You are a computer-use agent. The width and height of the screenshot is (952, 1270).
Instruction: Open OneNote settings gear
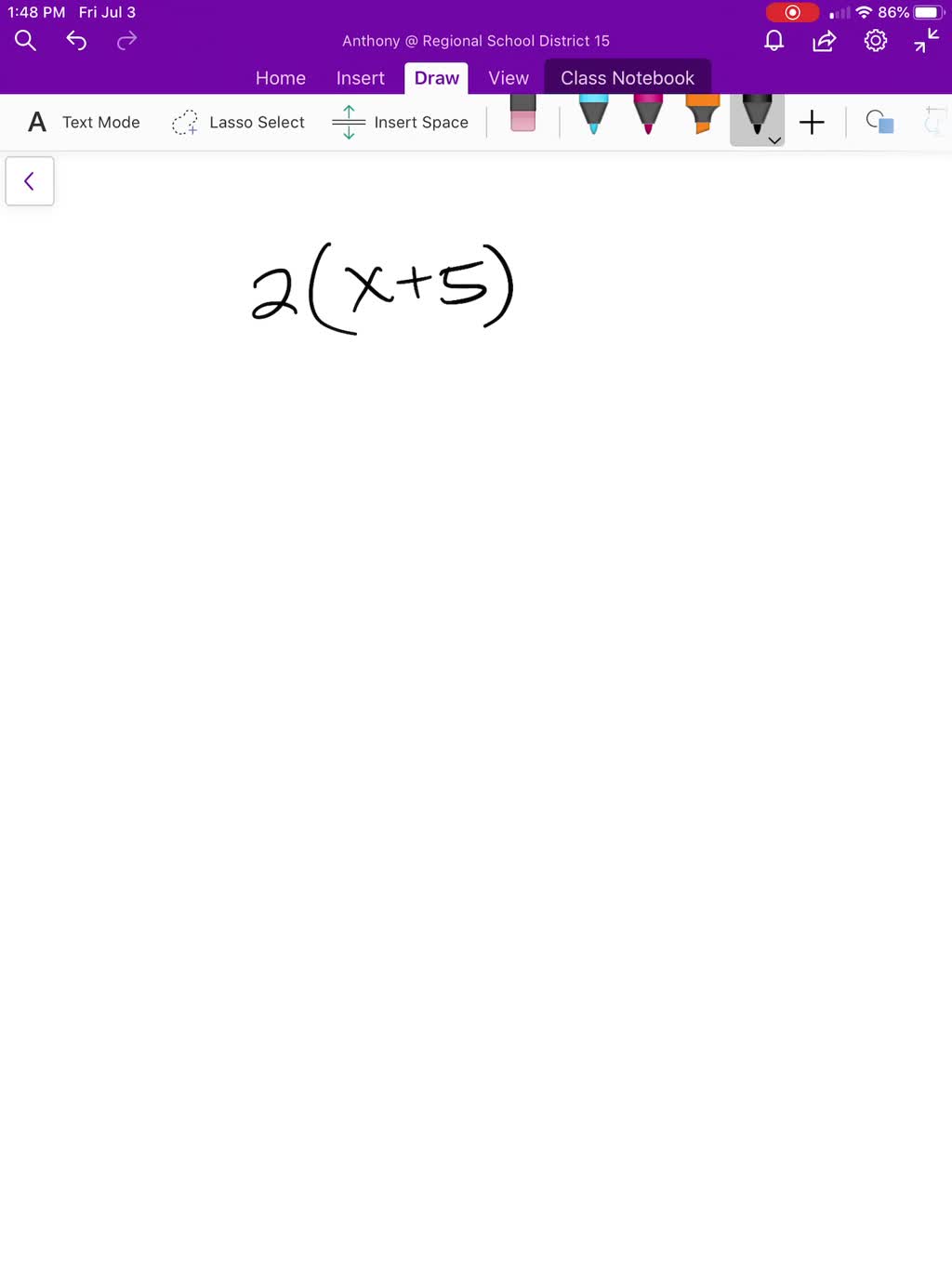pos(875,40)
